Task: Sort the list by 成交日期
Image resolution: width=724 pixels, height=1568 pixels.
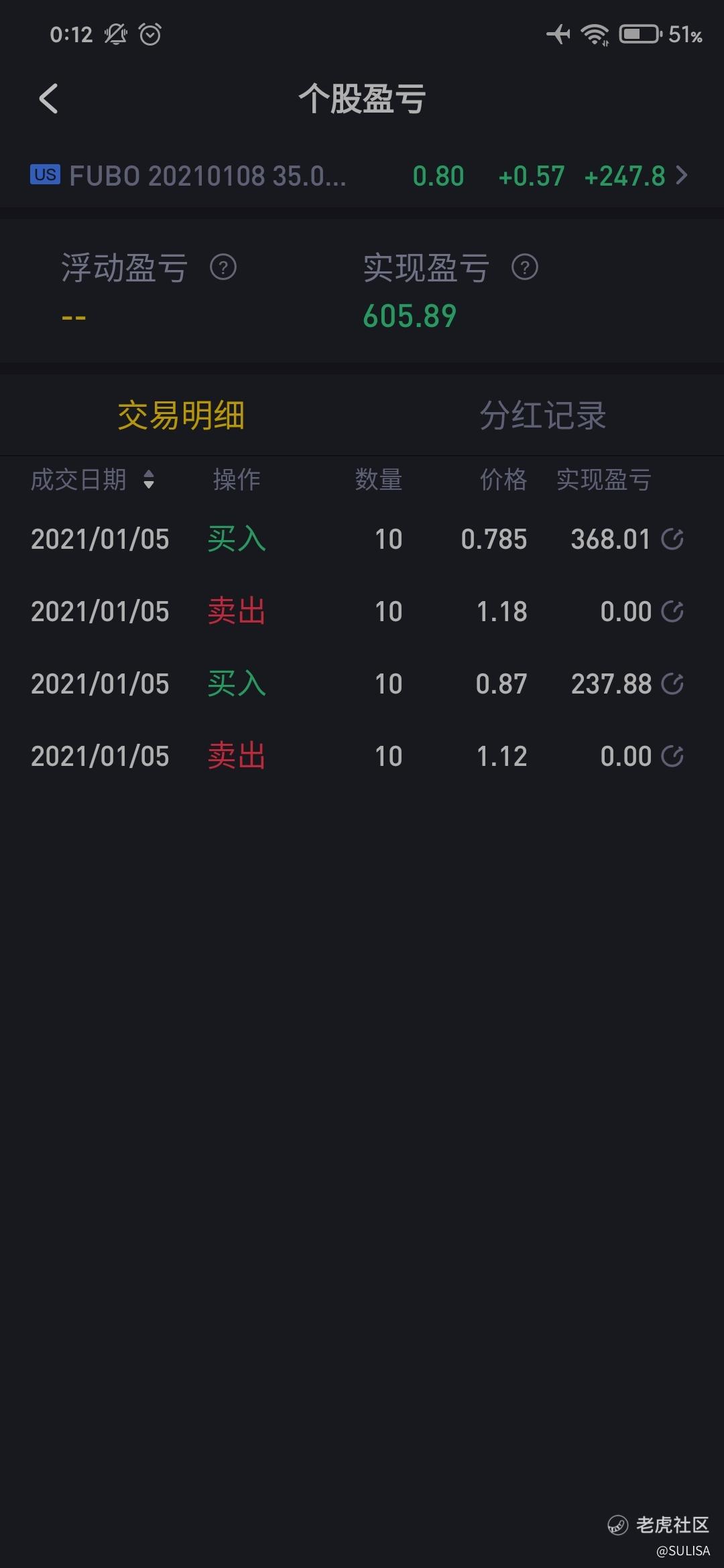Action: [x=93, y=480]
